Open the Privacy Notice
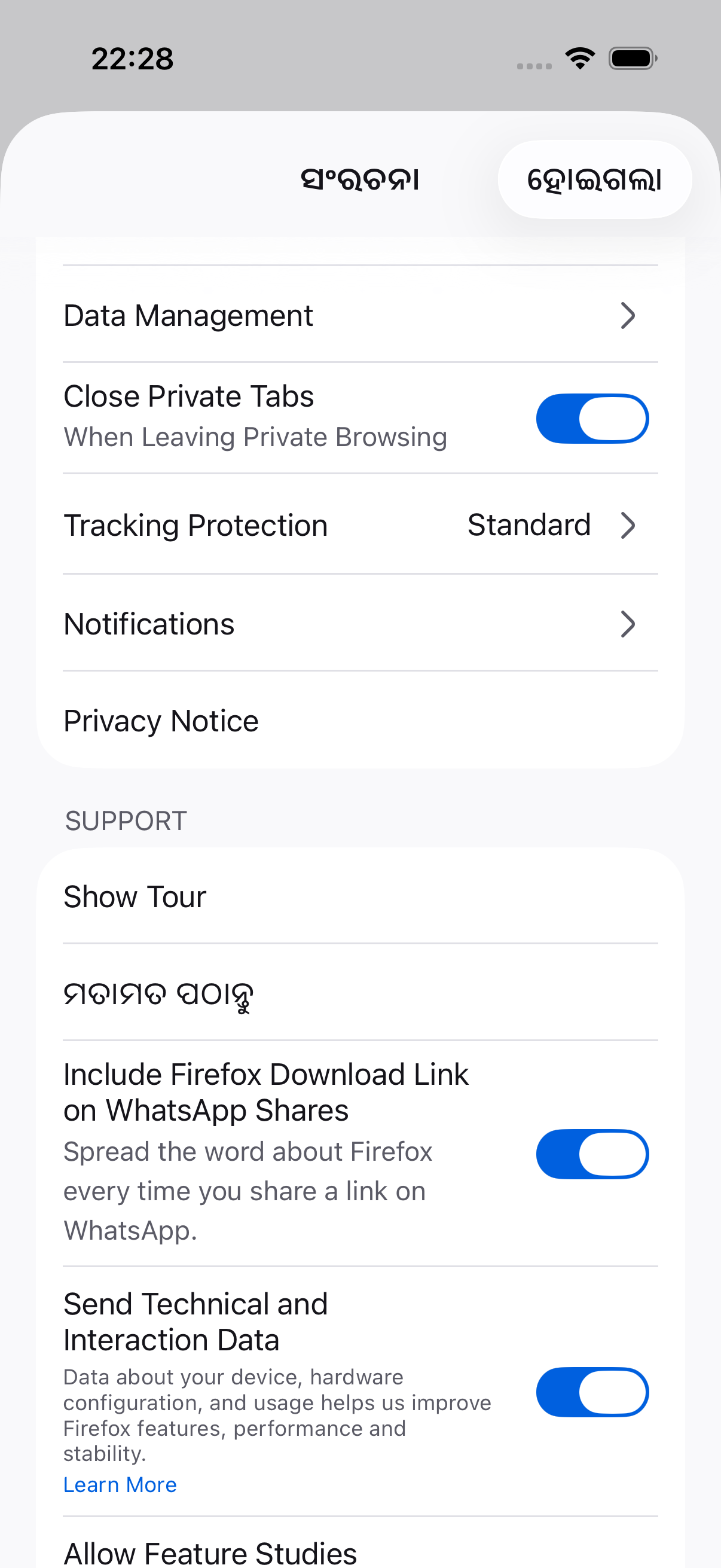The height and width of the screenshot is (1568, 721). click(x=360, y=720)
